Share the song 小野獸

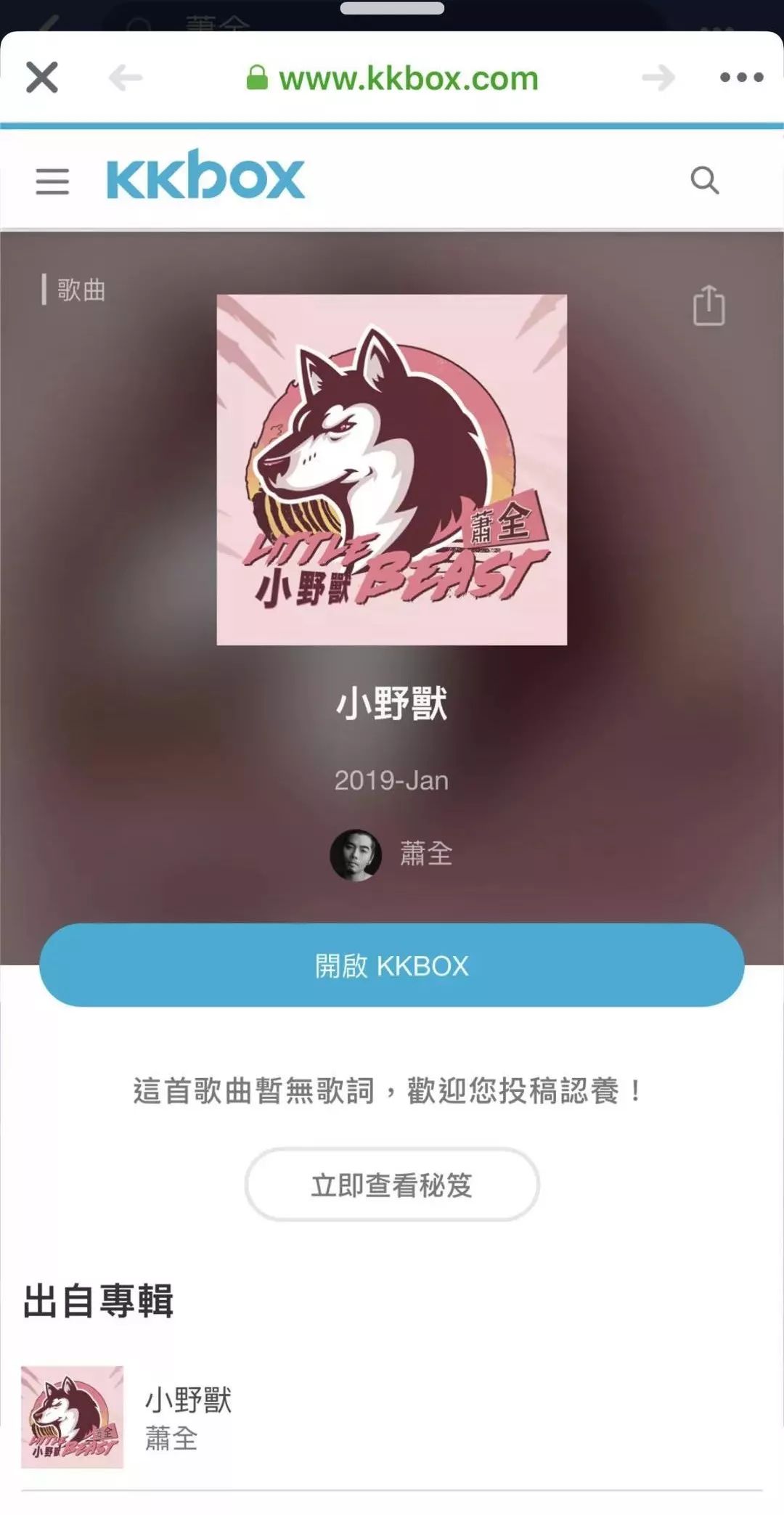pos(709,306)
